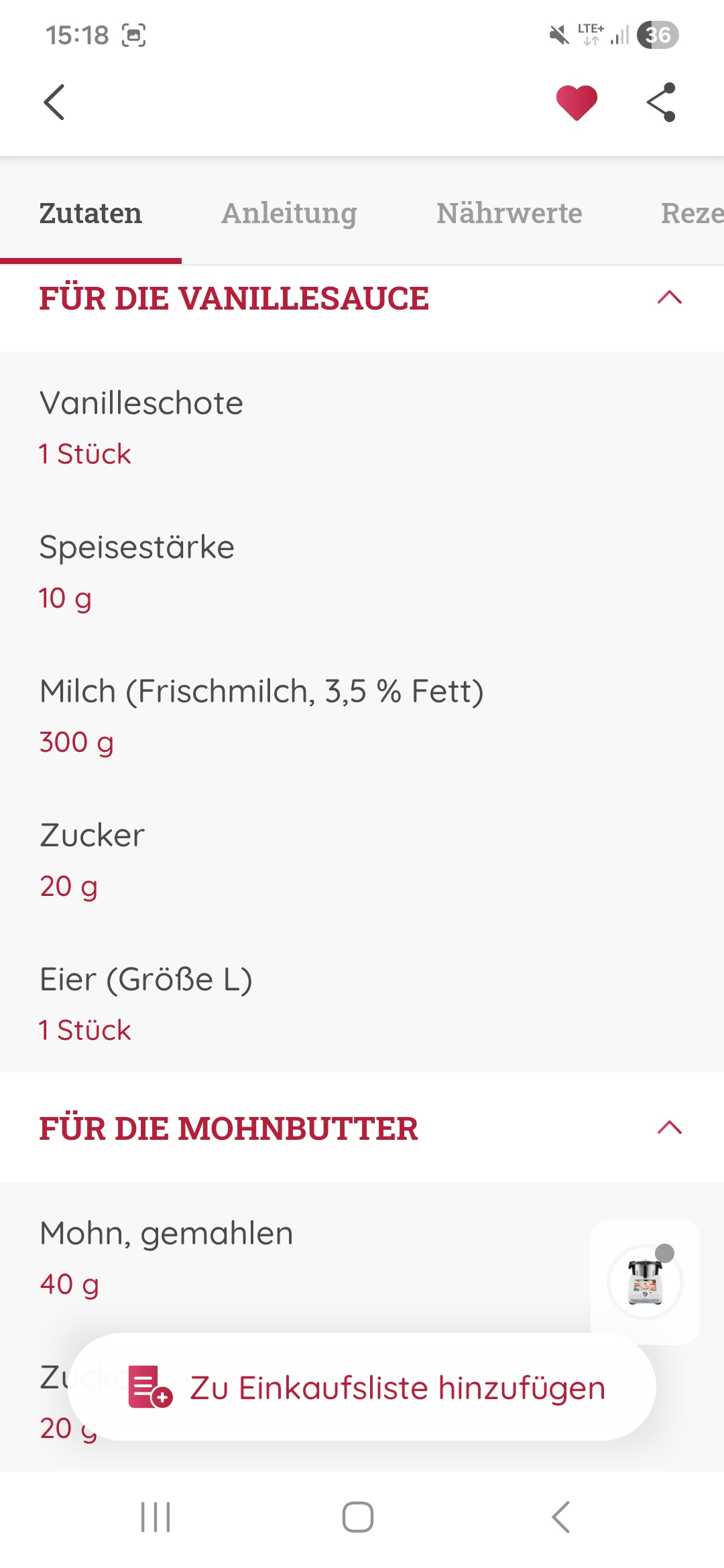Go back using the top arrow
Viewport: 724px width, 1568px height.
pos(54,102)
